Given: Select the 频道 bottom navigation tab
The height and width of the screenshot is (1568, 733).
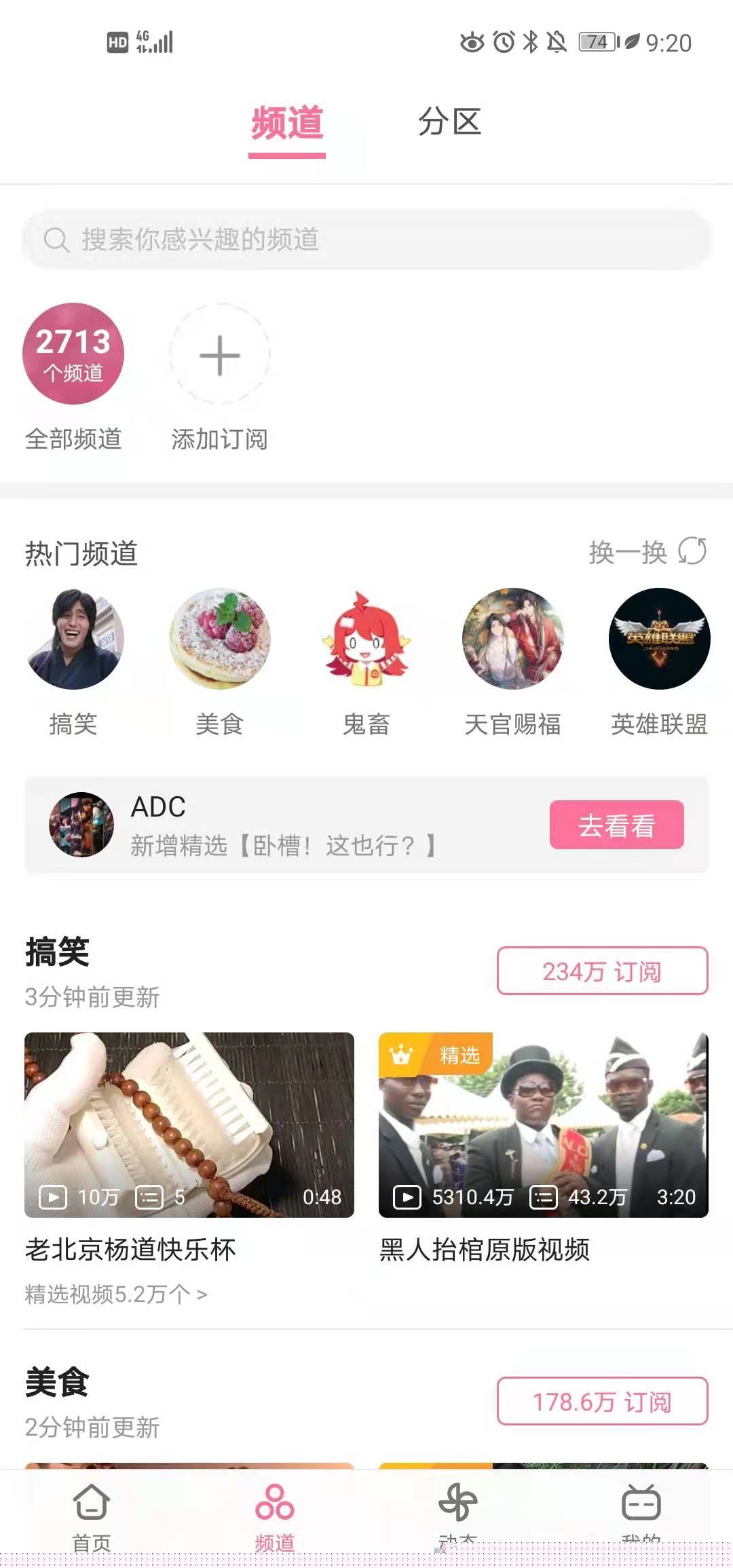Looking at the screenshot, I should [275, 1514].
